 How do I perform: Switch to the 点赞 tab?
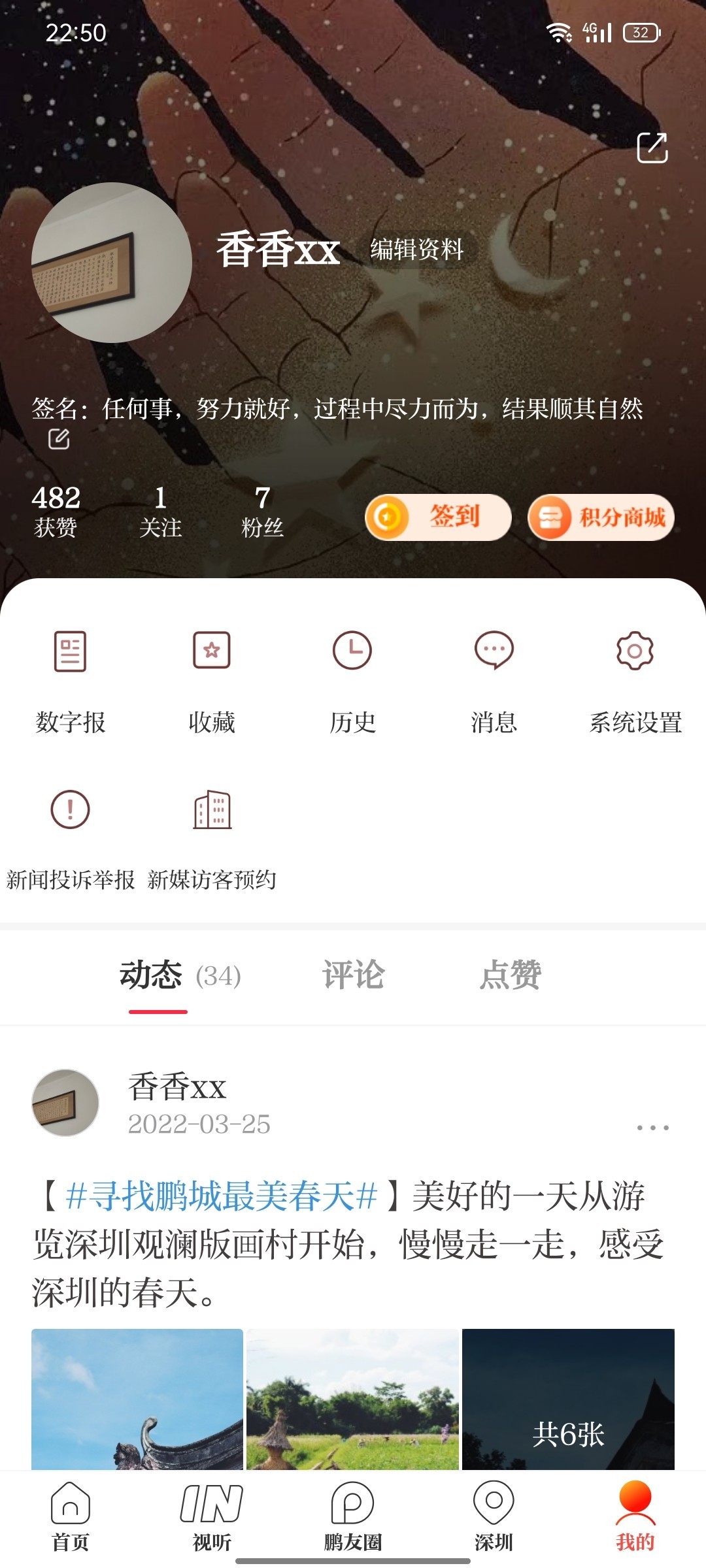coord(510,975)
